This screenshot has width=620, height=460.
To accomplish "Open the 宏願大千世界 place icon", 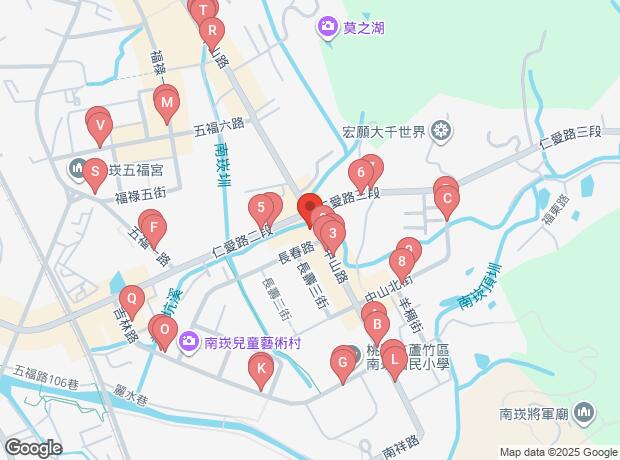I will (442, 131).
